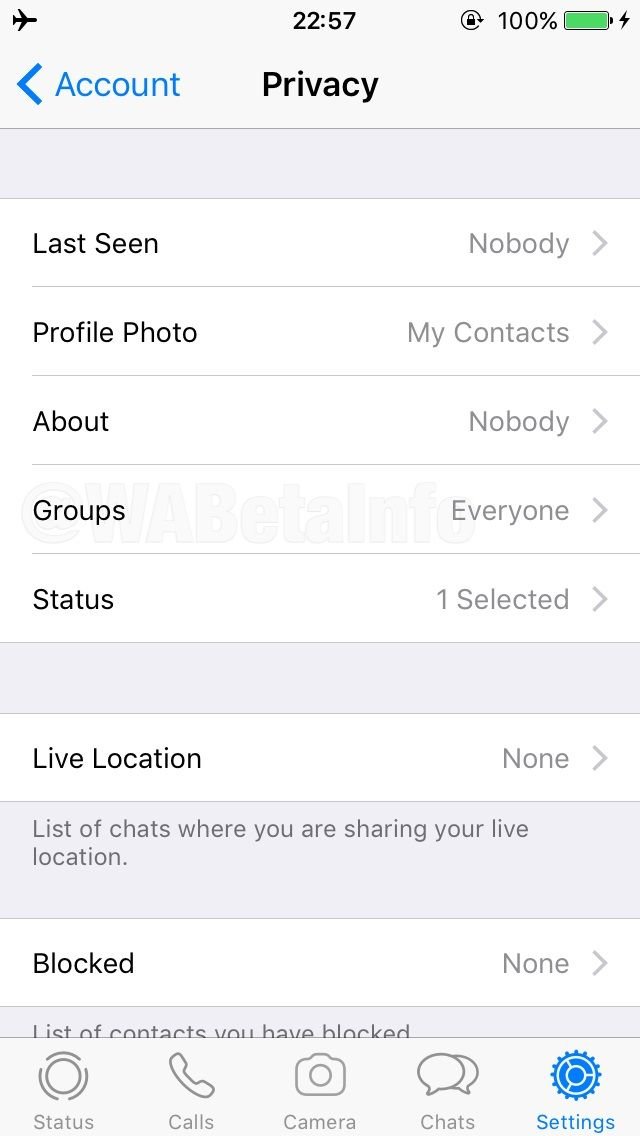The image size is (640, 1136).
Task: Open the About privacy option
Action: coord(320,421)
